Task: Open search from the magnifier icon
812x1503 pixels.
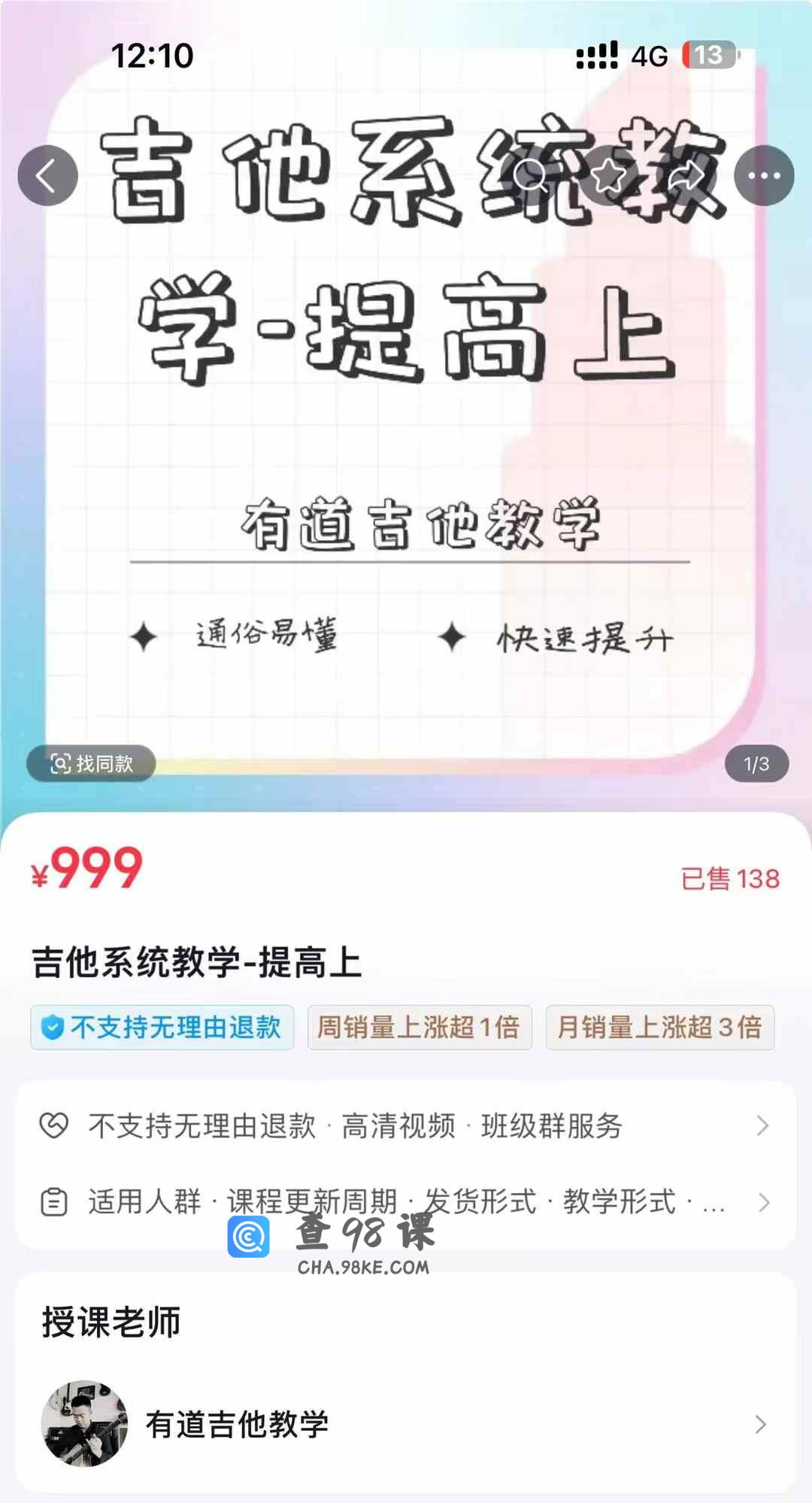Action: pyautogui.click(x=532, y=176)
